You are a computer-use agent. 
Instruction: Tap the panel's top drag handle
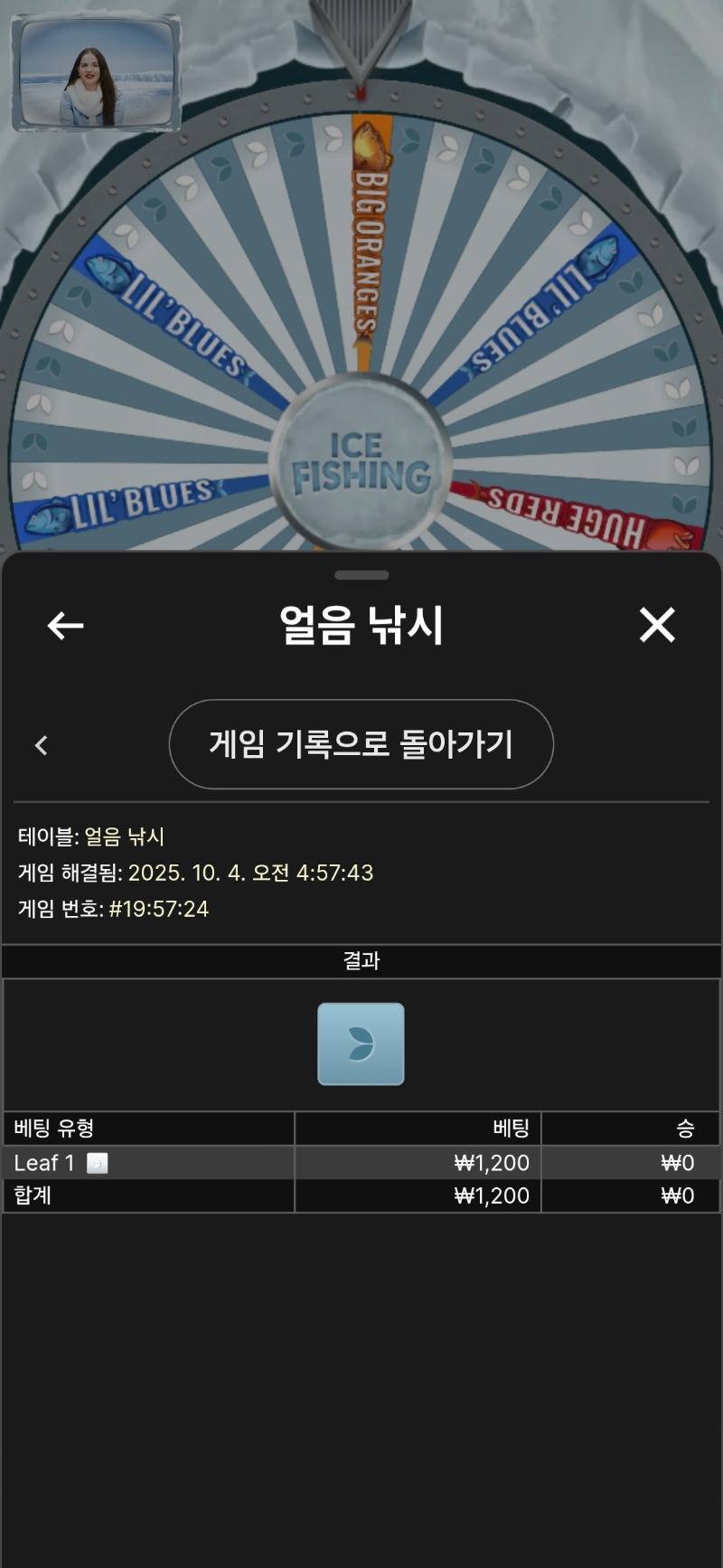point(361,575)
